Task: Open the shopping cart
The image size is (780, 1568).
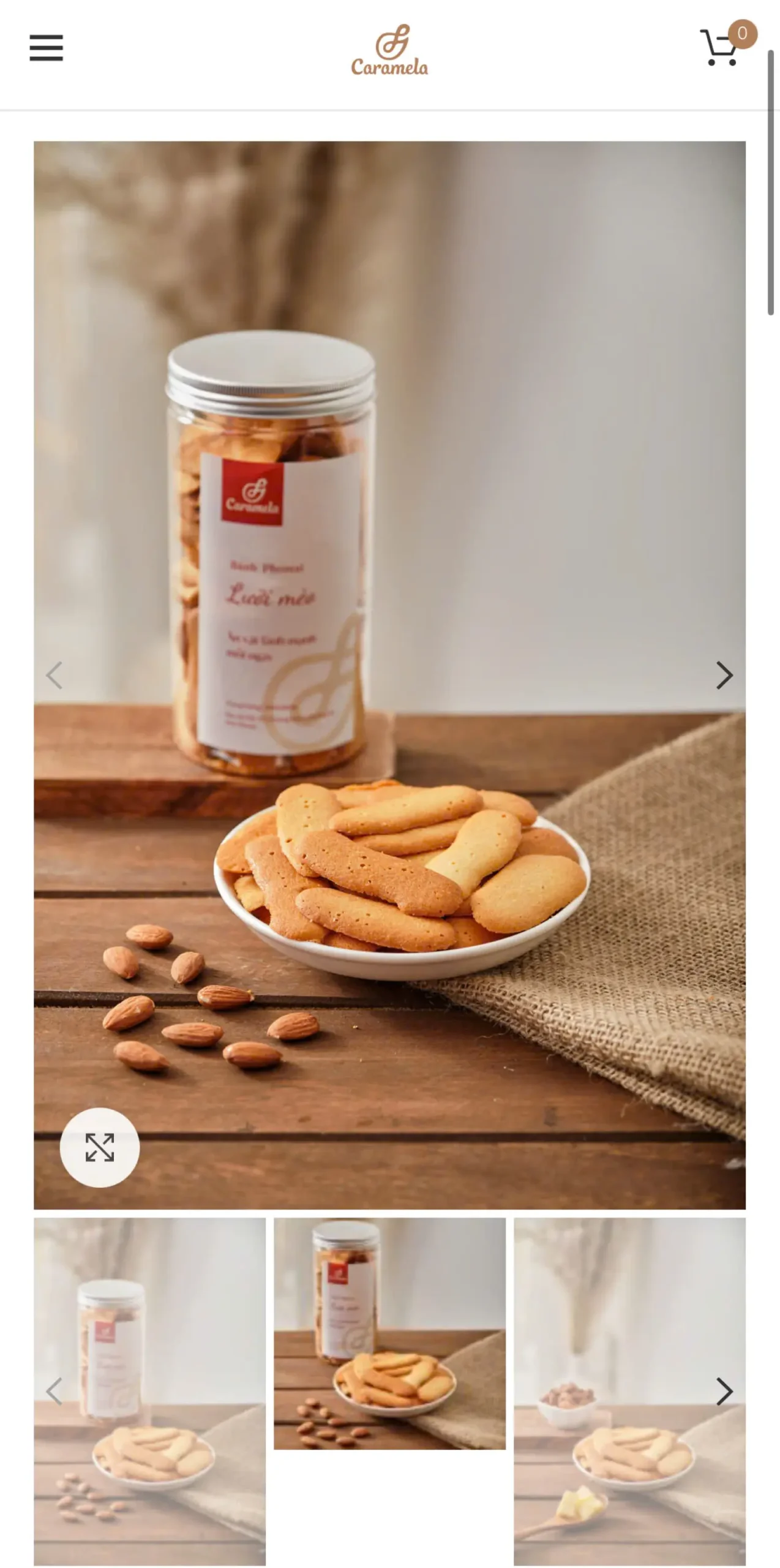Action: tap(721, 48)
